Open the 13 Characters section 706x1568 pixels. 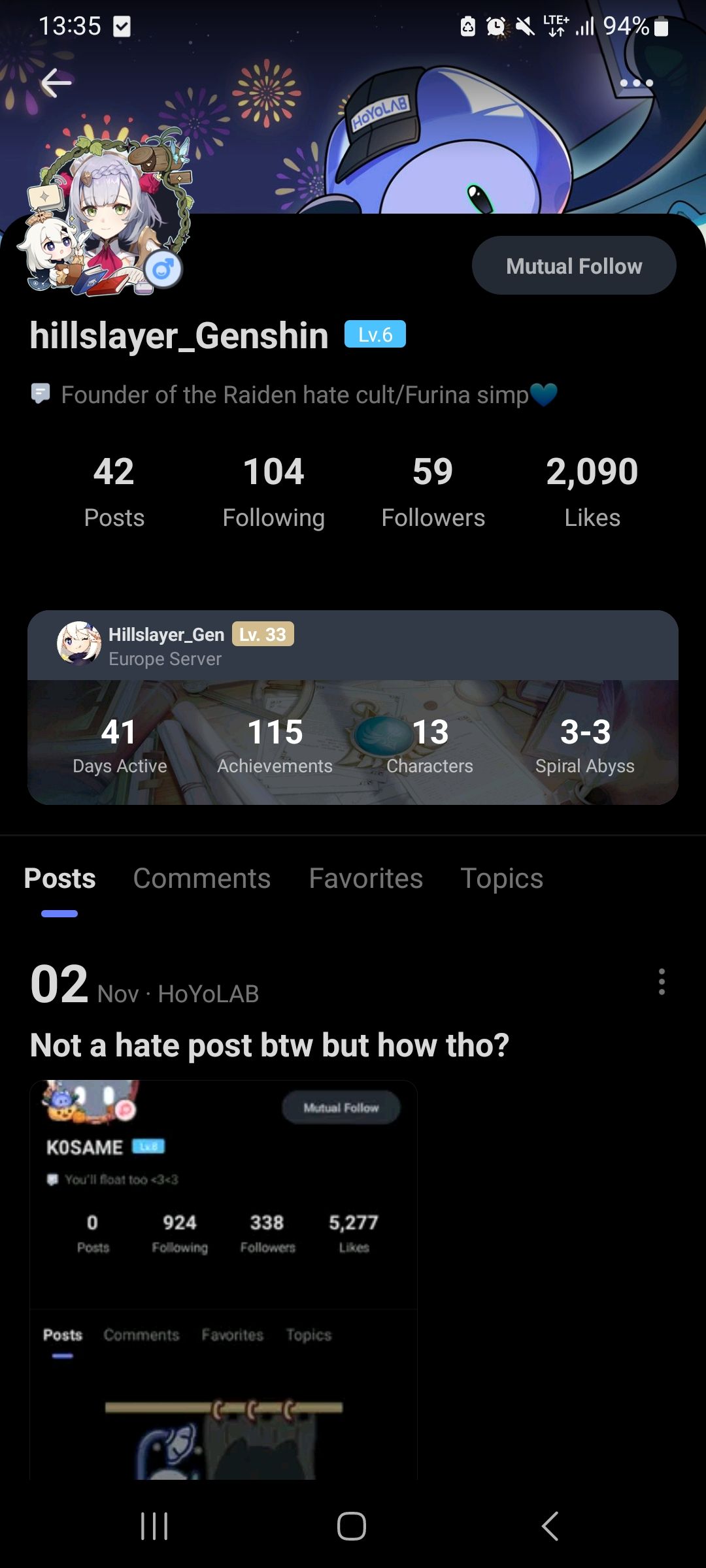pos(429,745)
